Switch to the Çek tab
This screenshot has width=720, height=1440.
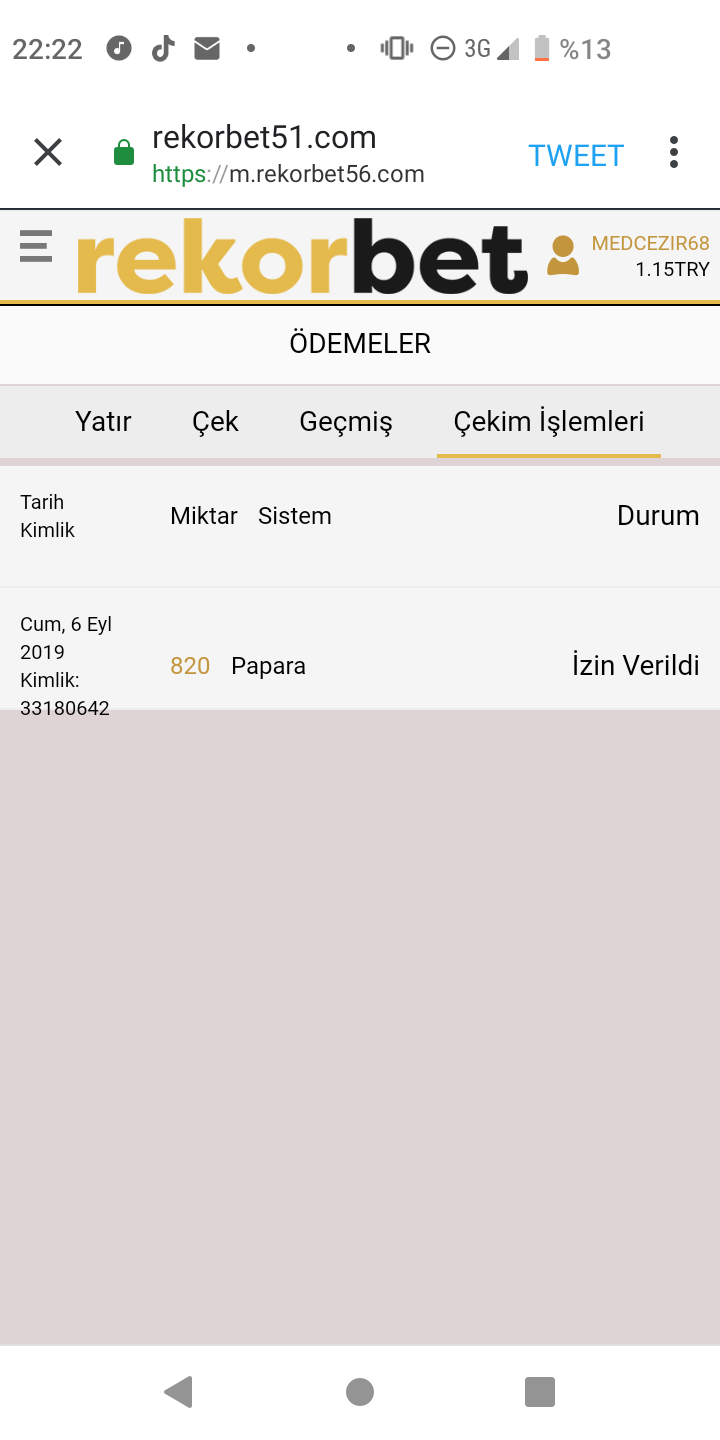[215, 422]
